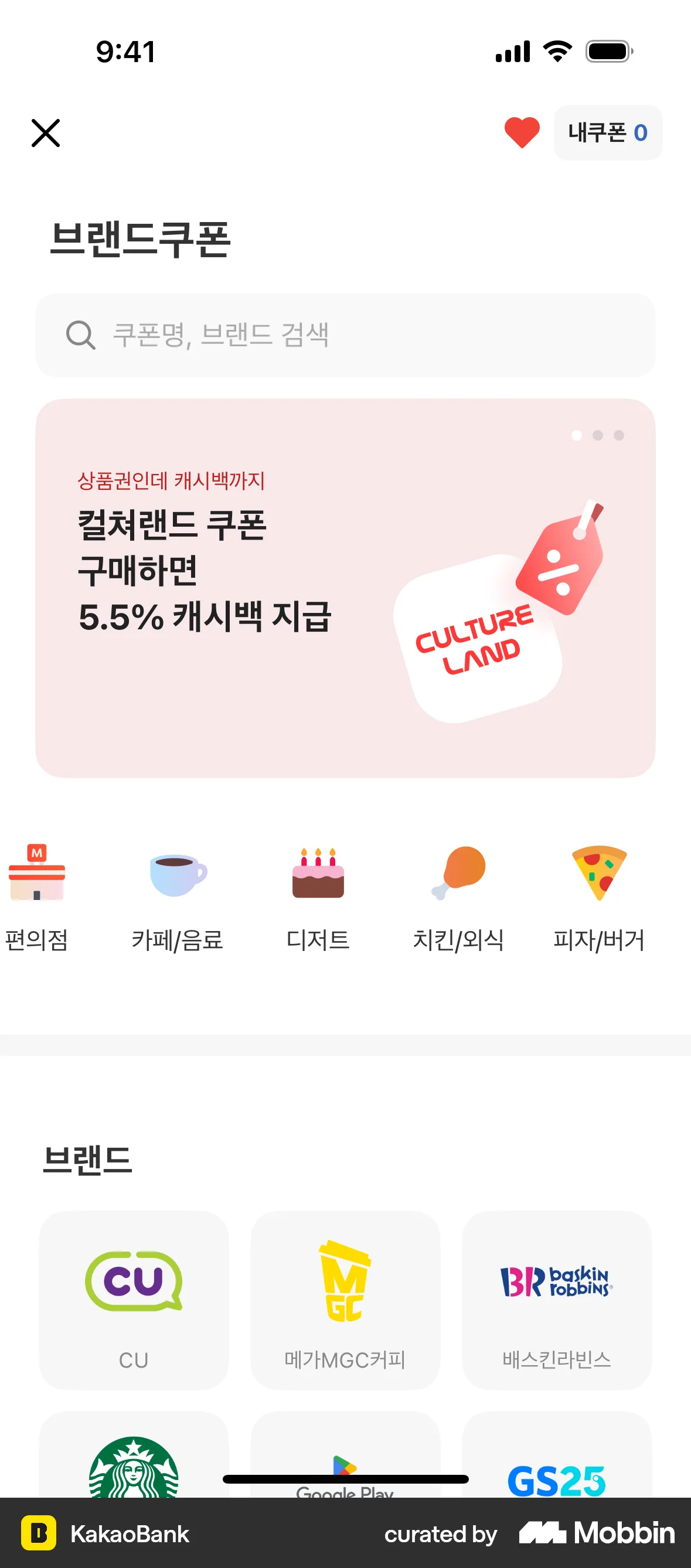Click the search magnifier icon
Viewport: 691px width, 1568px height.
tap(80, 333)
